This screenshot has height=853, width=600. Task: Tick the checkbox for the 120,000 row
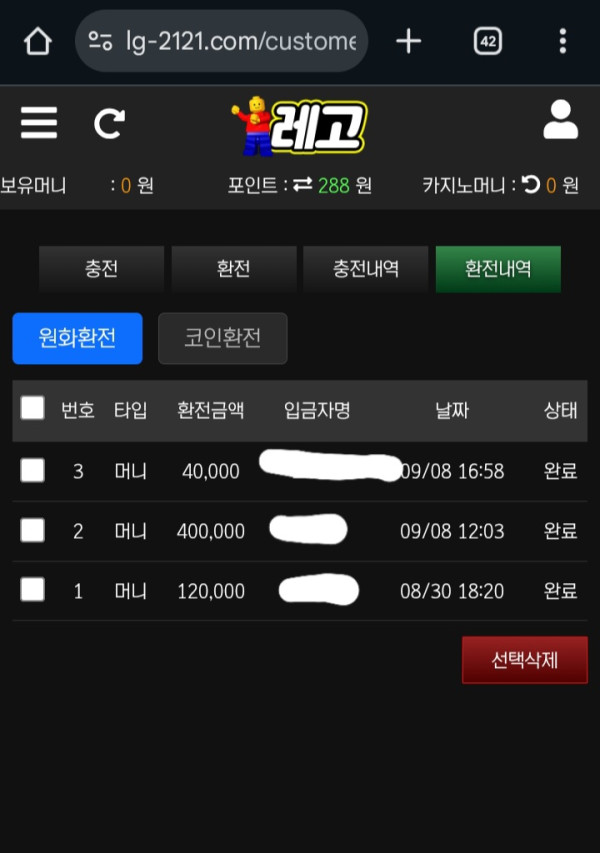(33, 590)
